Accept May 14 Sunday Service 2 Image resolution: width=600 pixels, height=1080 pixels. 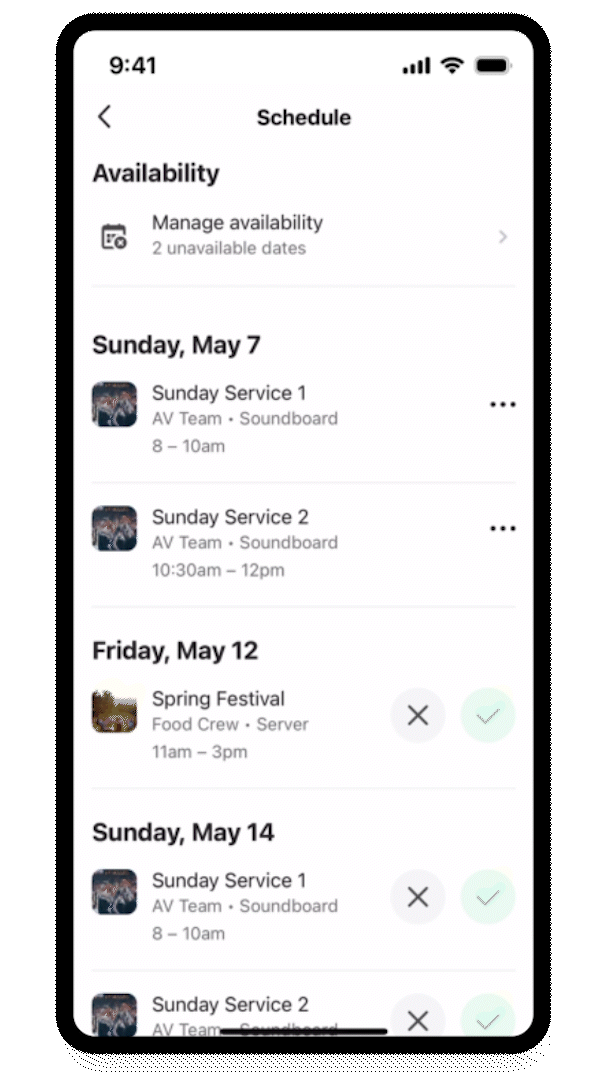(488, 1015)
